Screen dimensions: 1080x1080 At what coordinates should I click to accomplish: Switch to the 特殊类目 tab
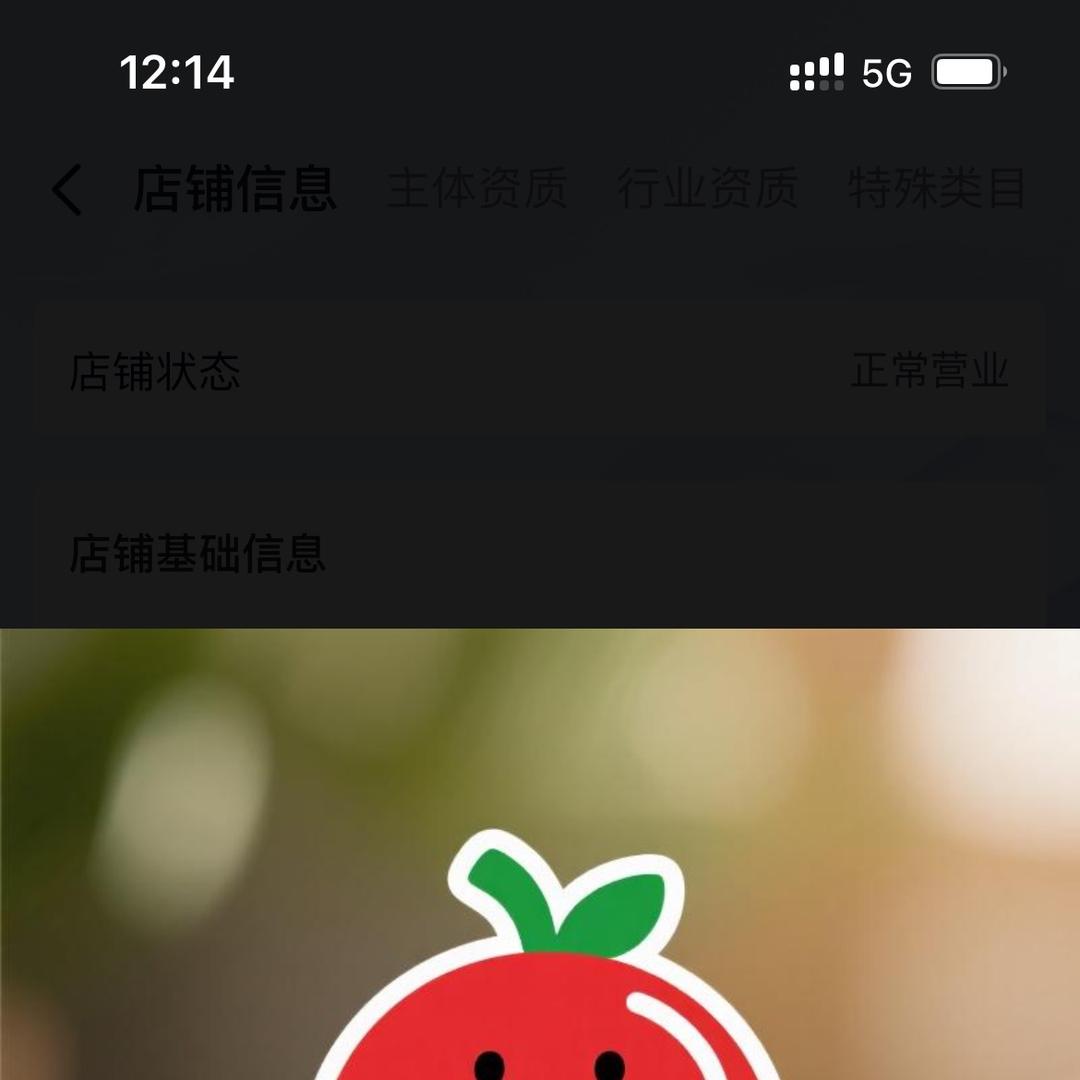[936, 189]
